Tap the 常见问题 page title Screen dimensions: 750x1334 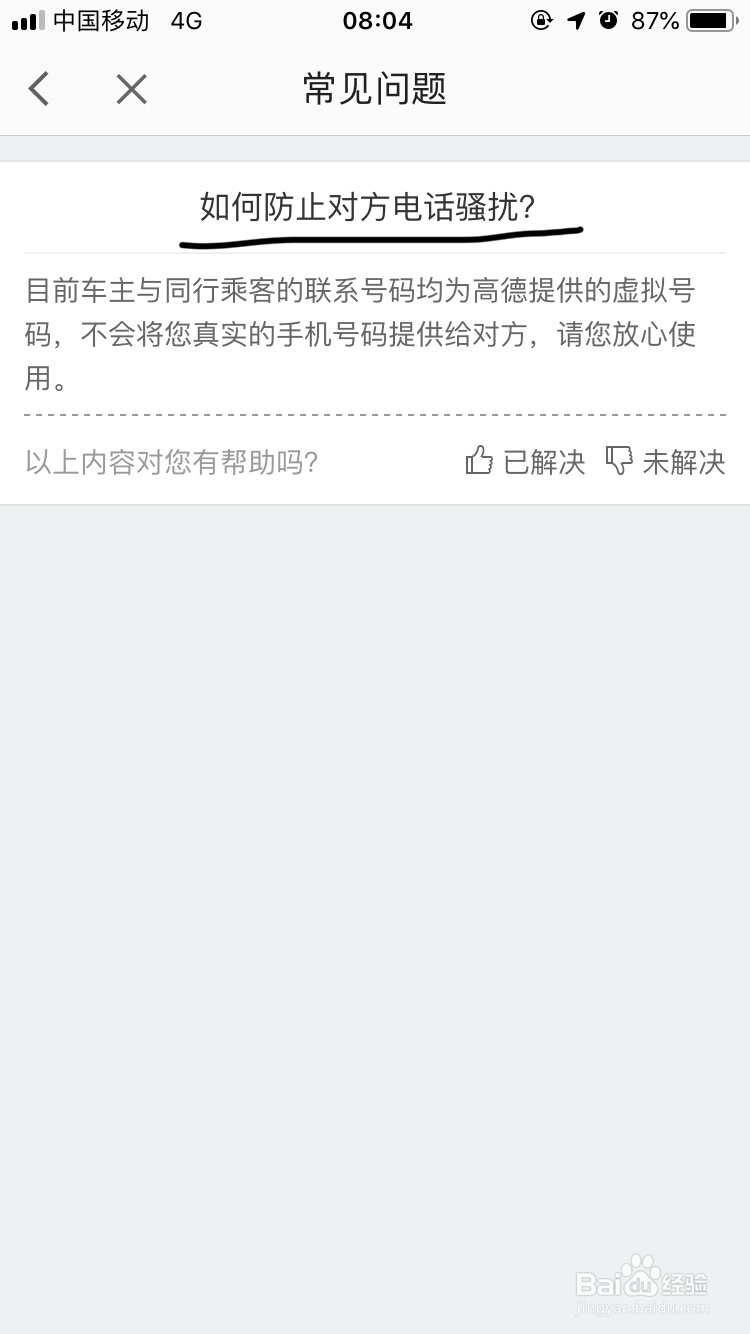373,89
